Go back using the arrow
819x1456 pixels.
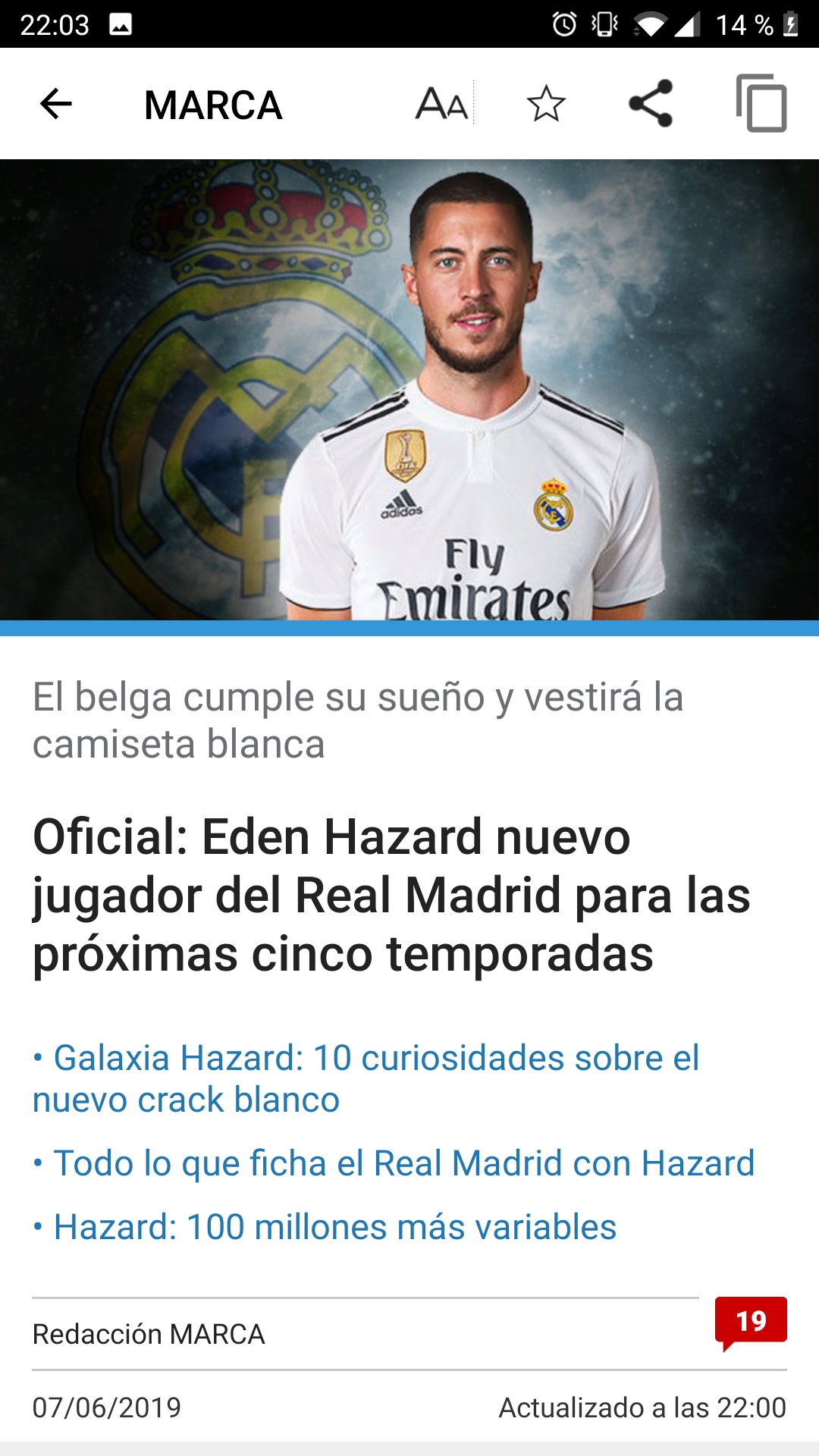pyautogui.click(x=55, y=104)
